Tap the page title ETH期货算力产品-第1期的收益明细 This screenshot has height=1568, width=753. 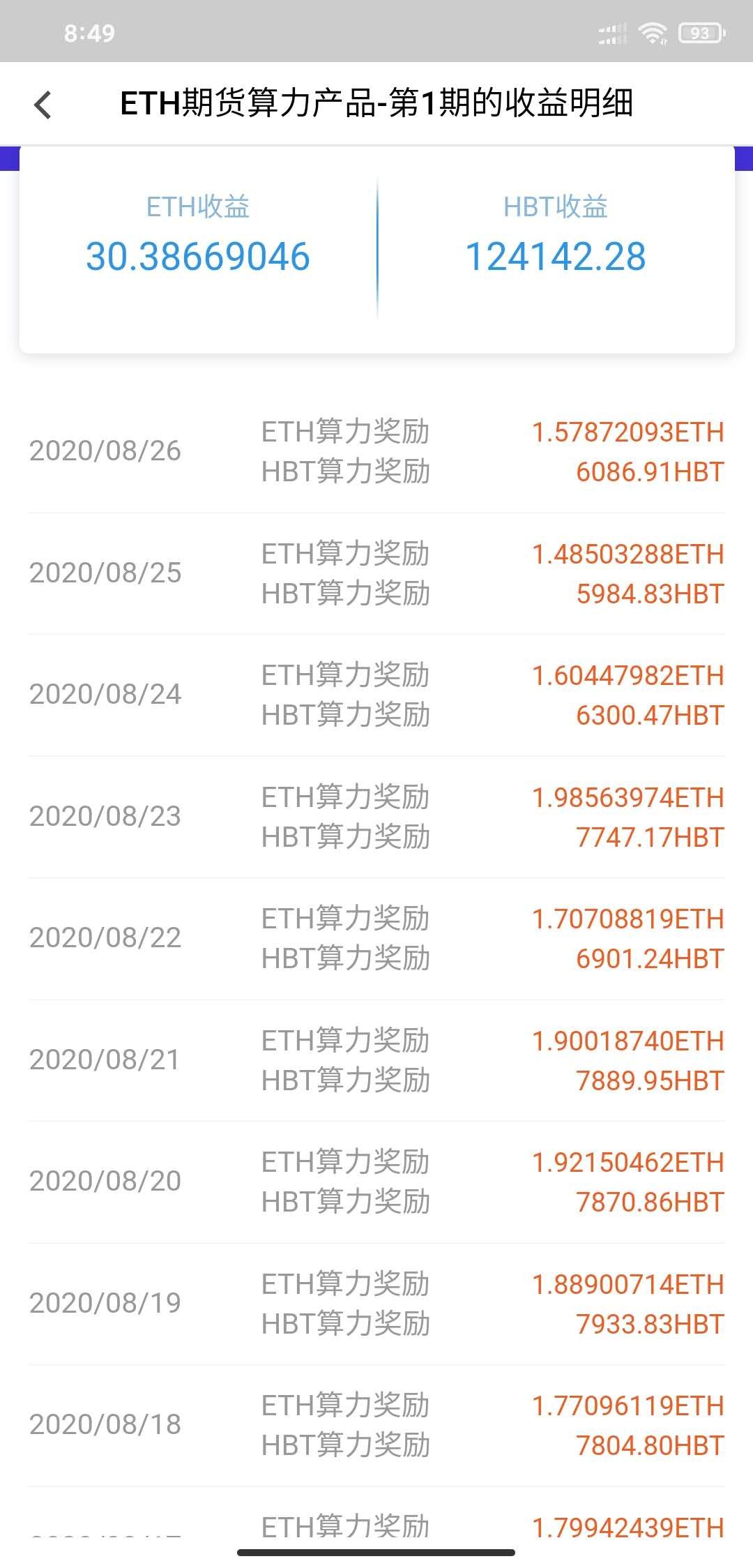pyautogui.click(x=376, y=103)
